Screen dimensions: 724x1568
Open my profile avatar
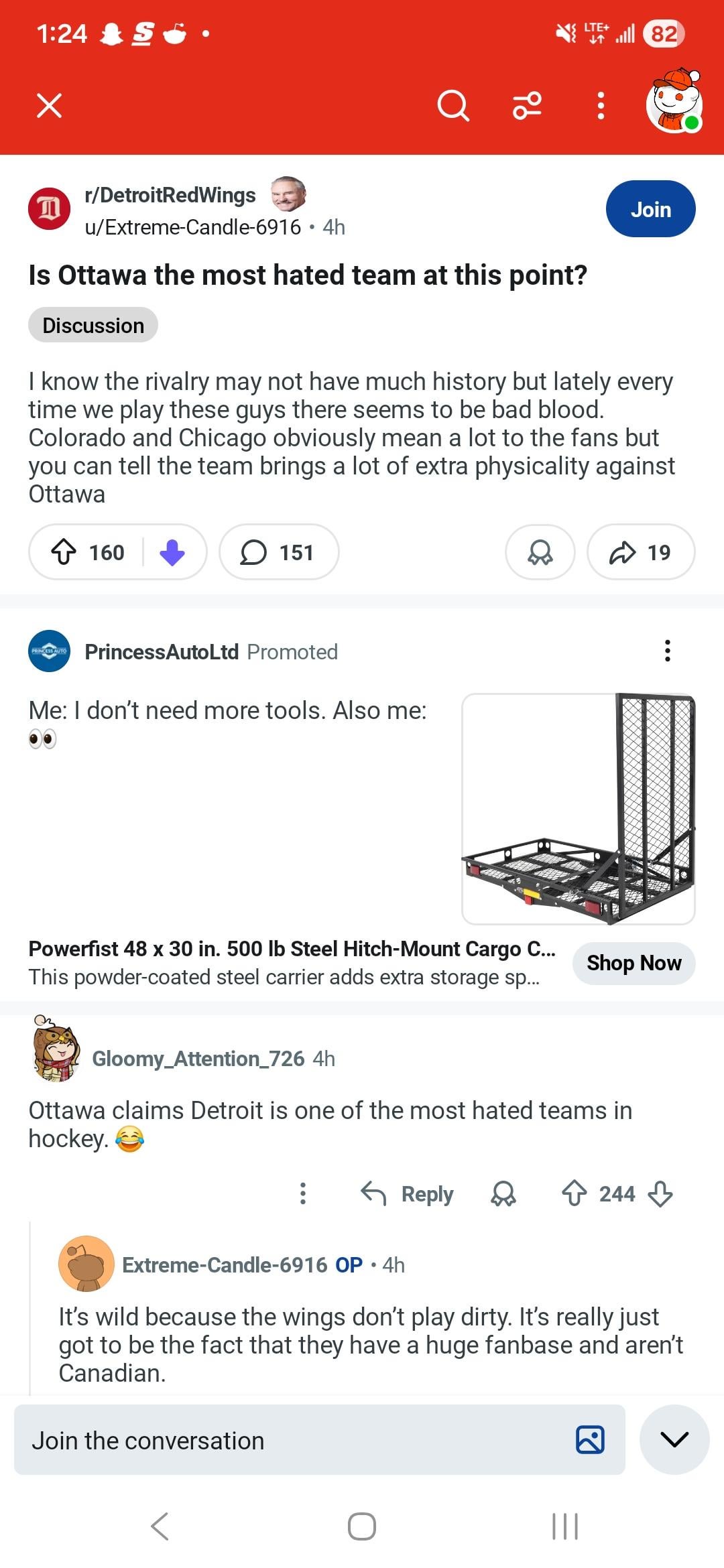(674, 103)
